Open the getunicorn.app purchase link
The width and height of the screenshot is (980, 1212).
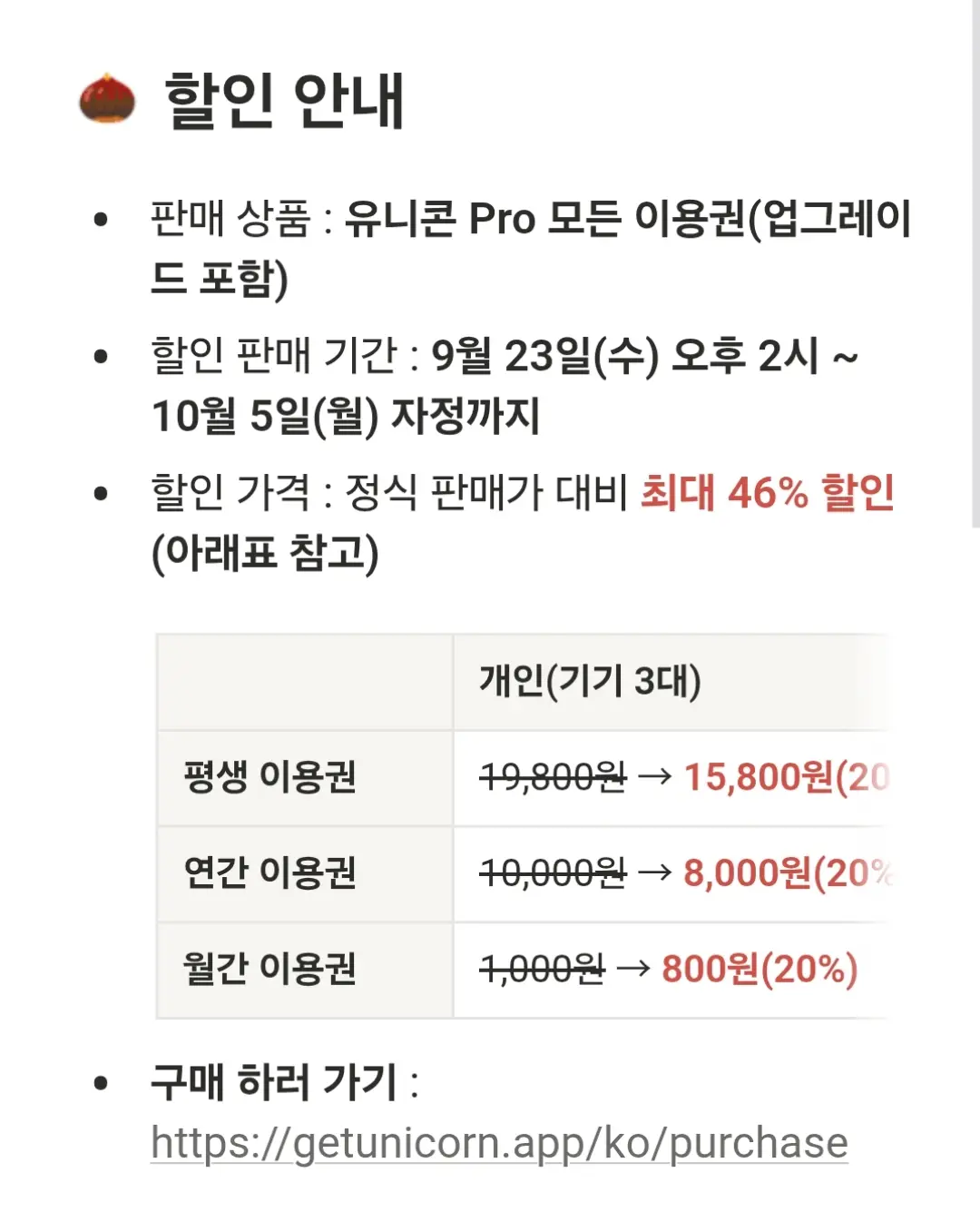coord(499,1143)
